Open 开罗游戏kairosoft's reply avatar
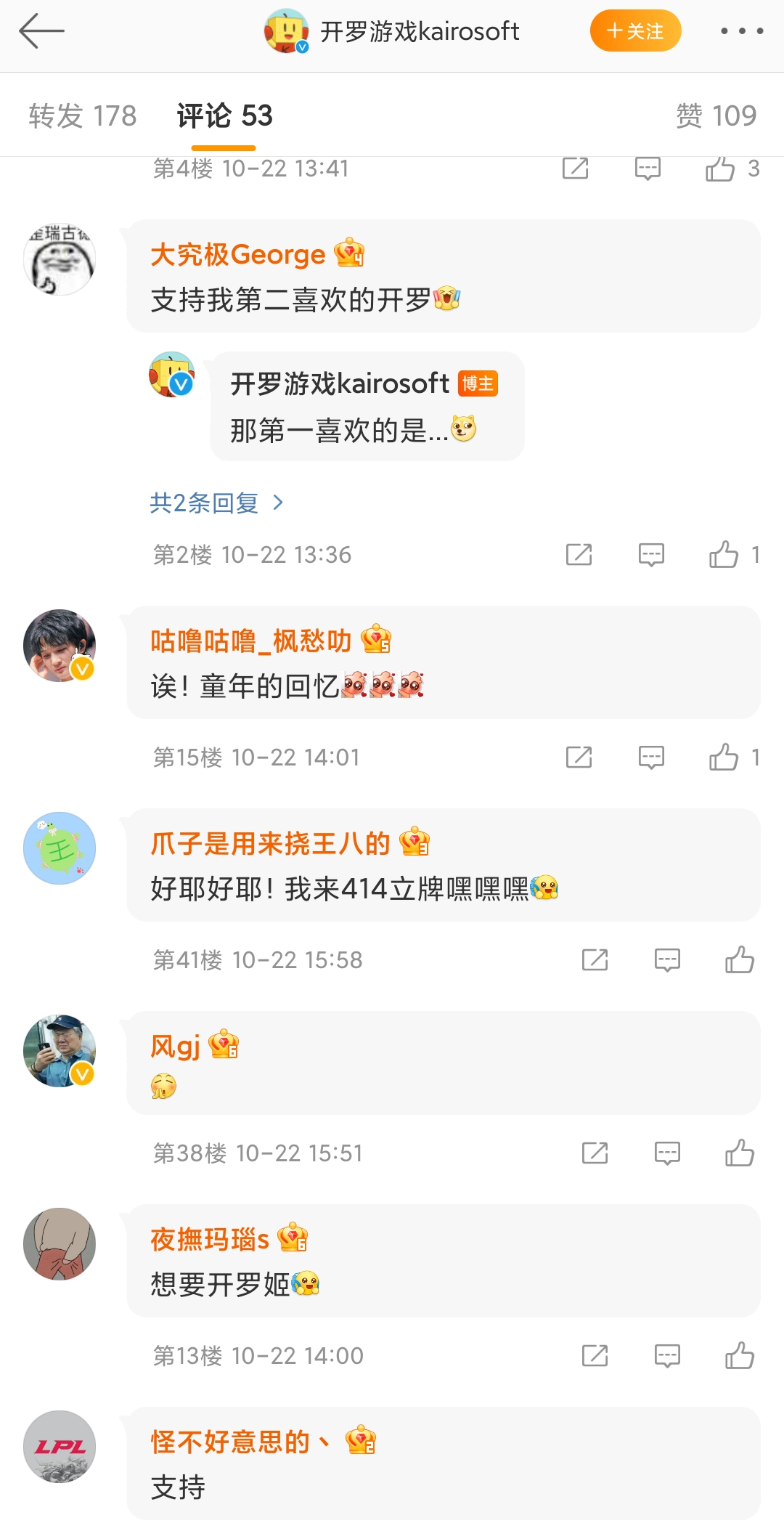 172,375
